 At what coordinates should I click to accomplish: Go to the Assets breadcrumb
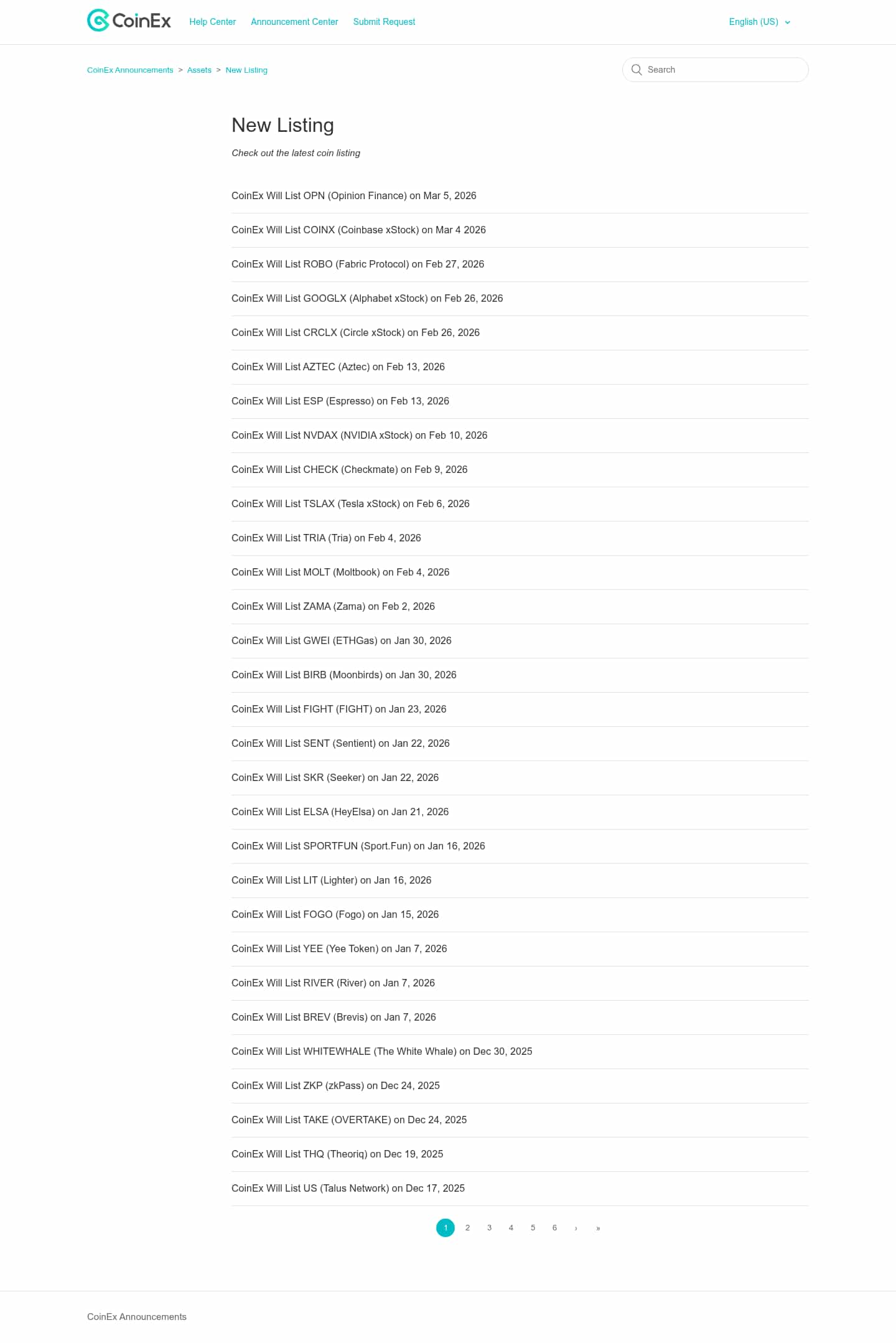point(199,70)
